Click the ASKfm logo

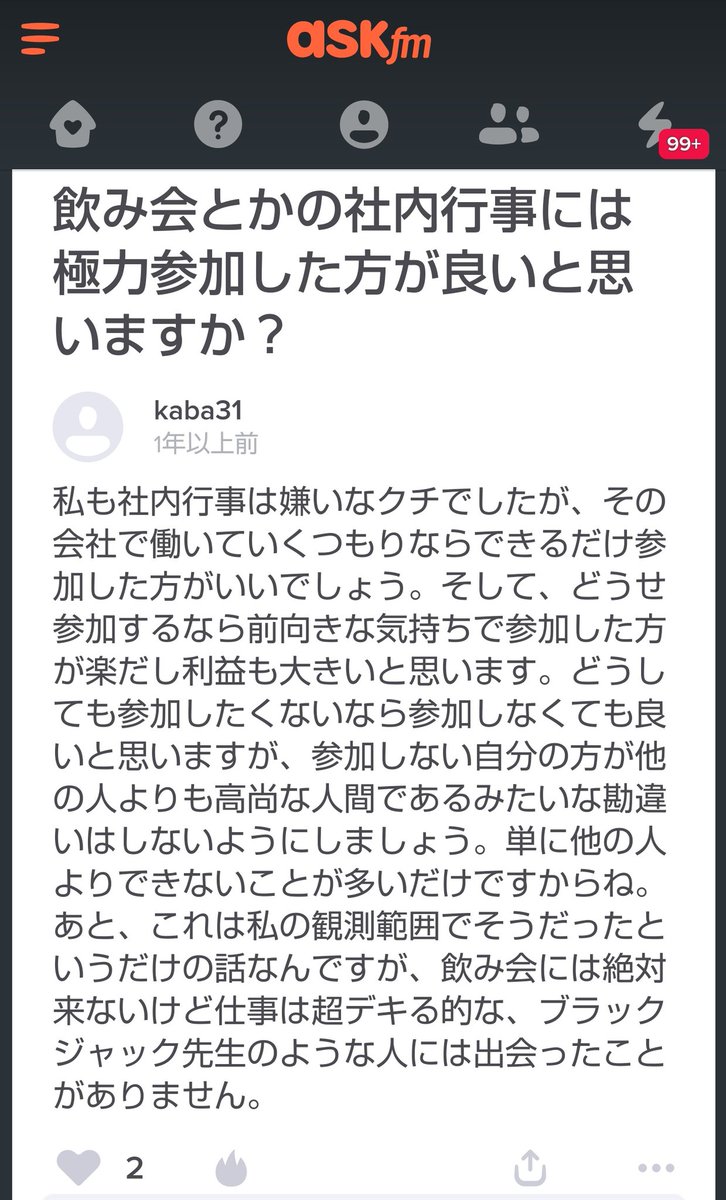362,40
